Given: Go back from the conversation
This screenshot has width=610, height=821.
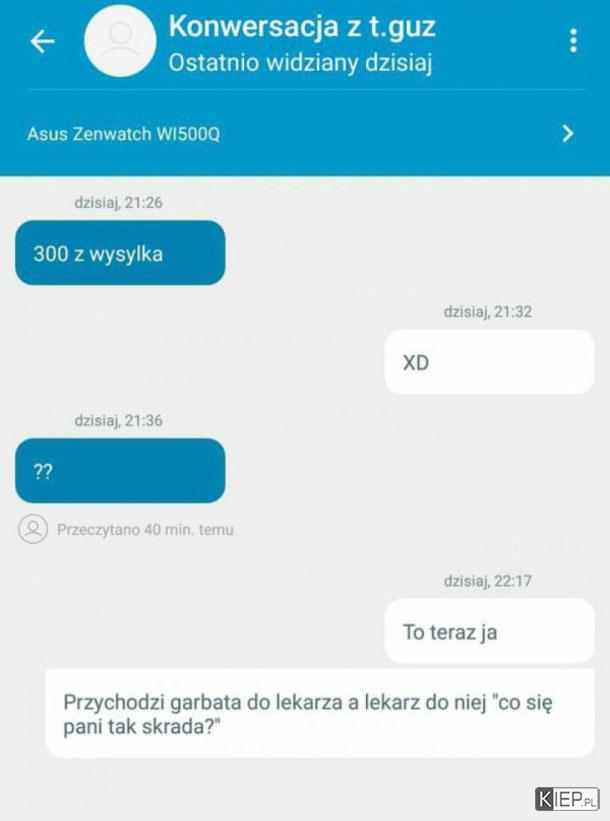Looking at the screenshot, I should (x=42, y=42).
